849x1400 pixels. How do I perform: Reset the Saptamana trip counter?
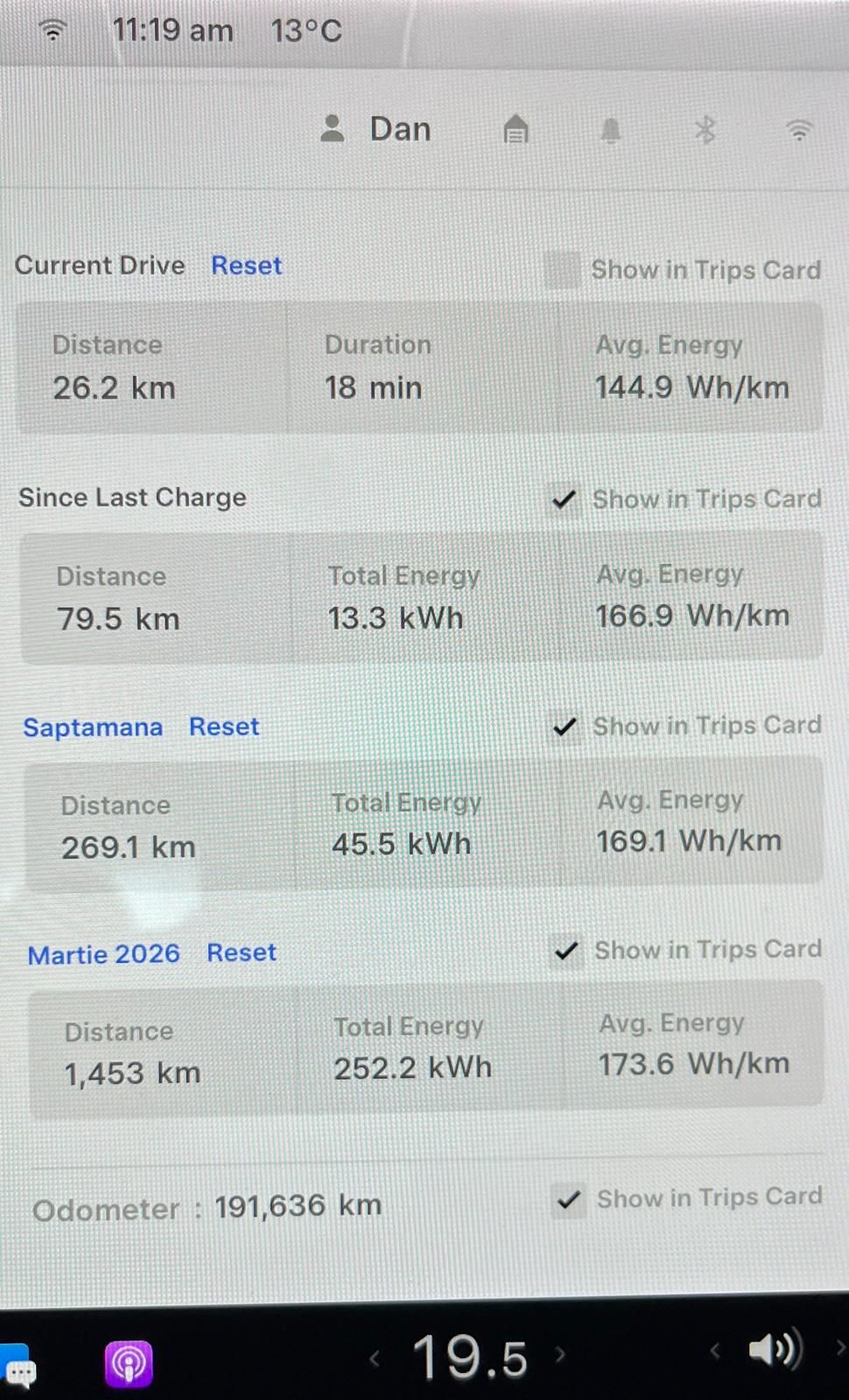pyautogui.click(x=224, y=727)
